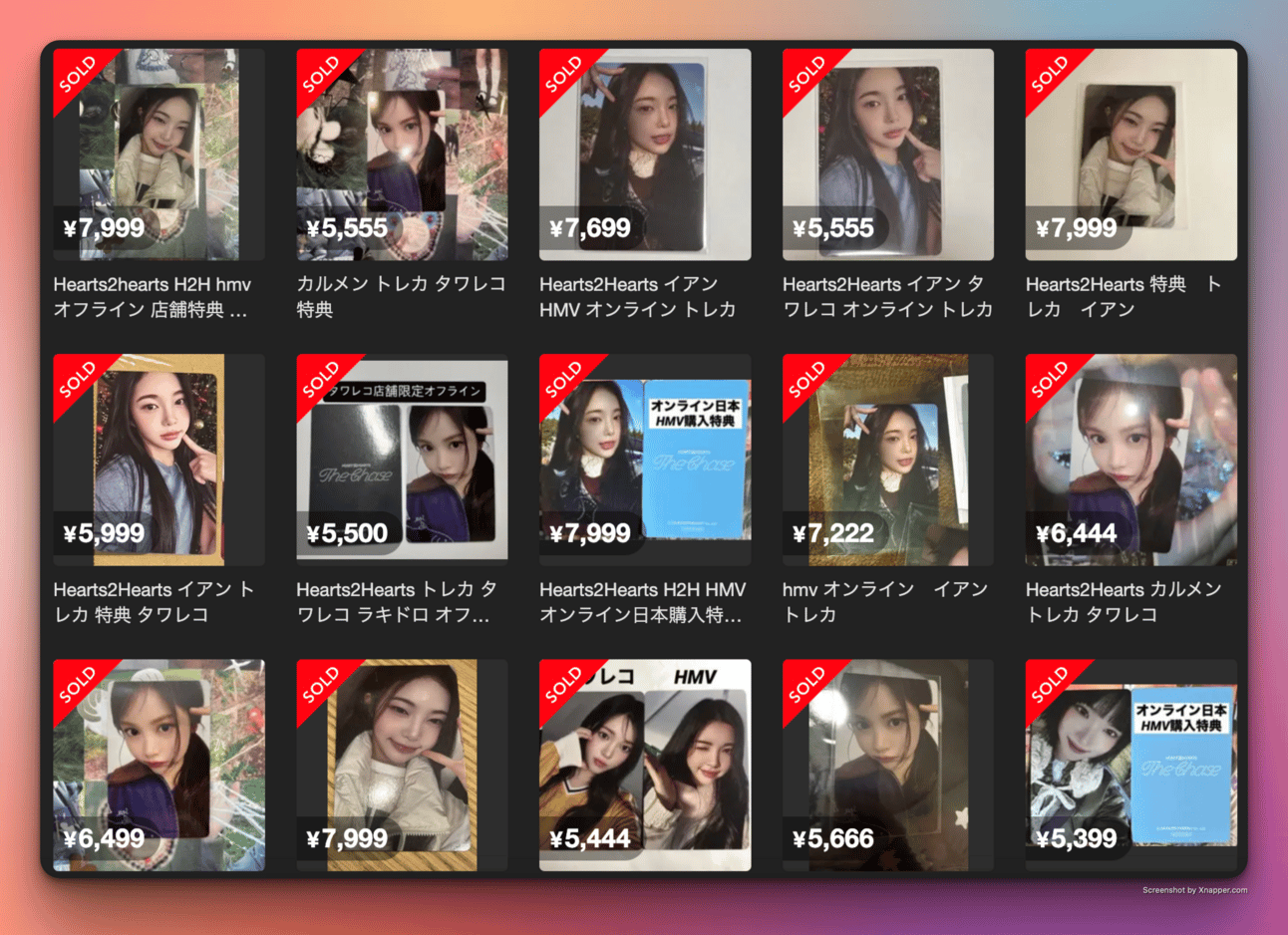
Task: View the ¥5,500 タワレコ ラキドロ listing
Action: click(x=402, y=460)
